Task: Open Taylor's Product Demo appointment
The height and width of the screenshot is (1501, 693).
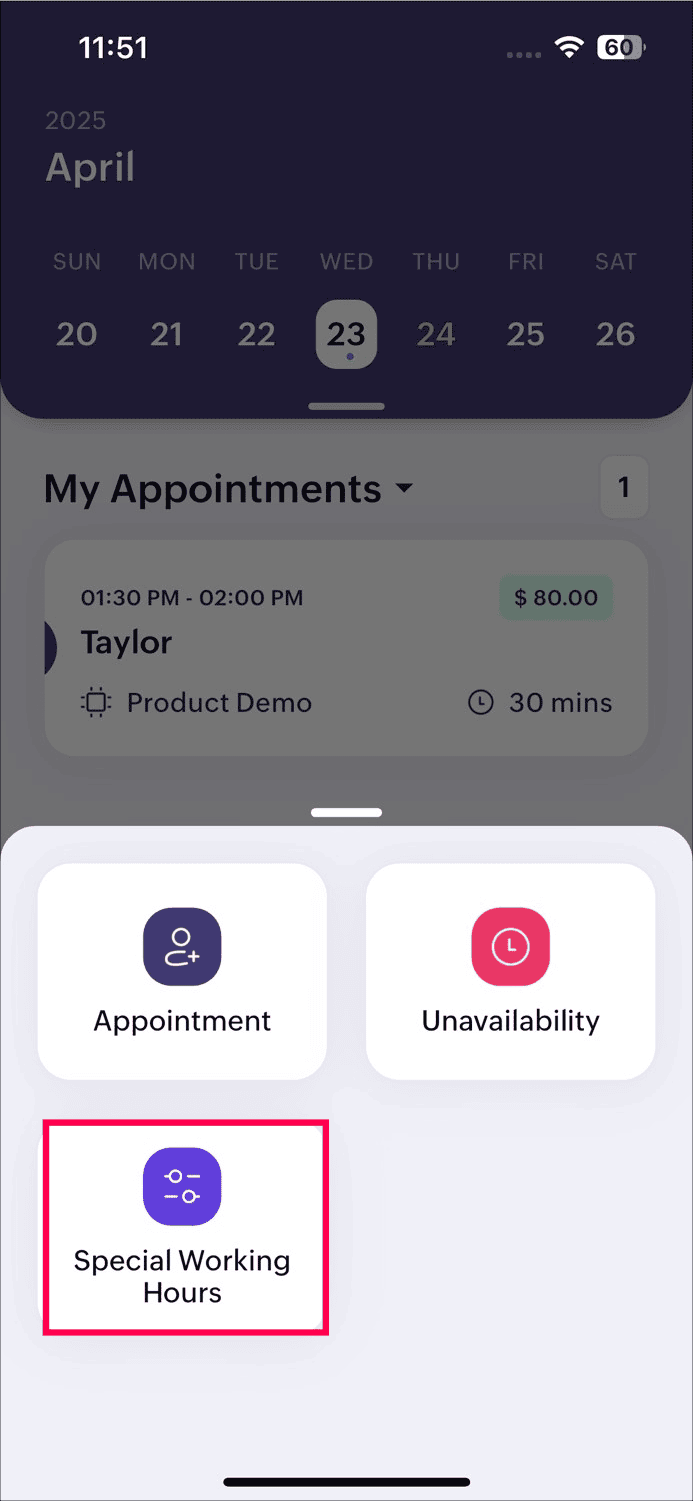Action: [x=346, y=647]
